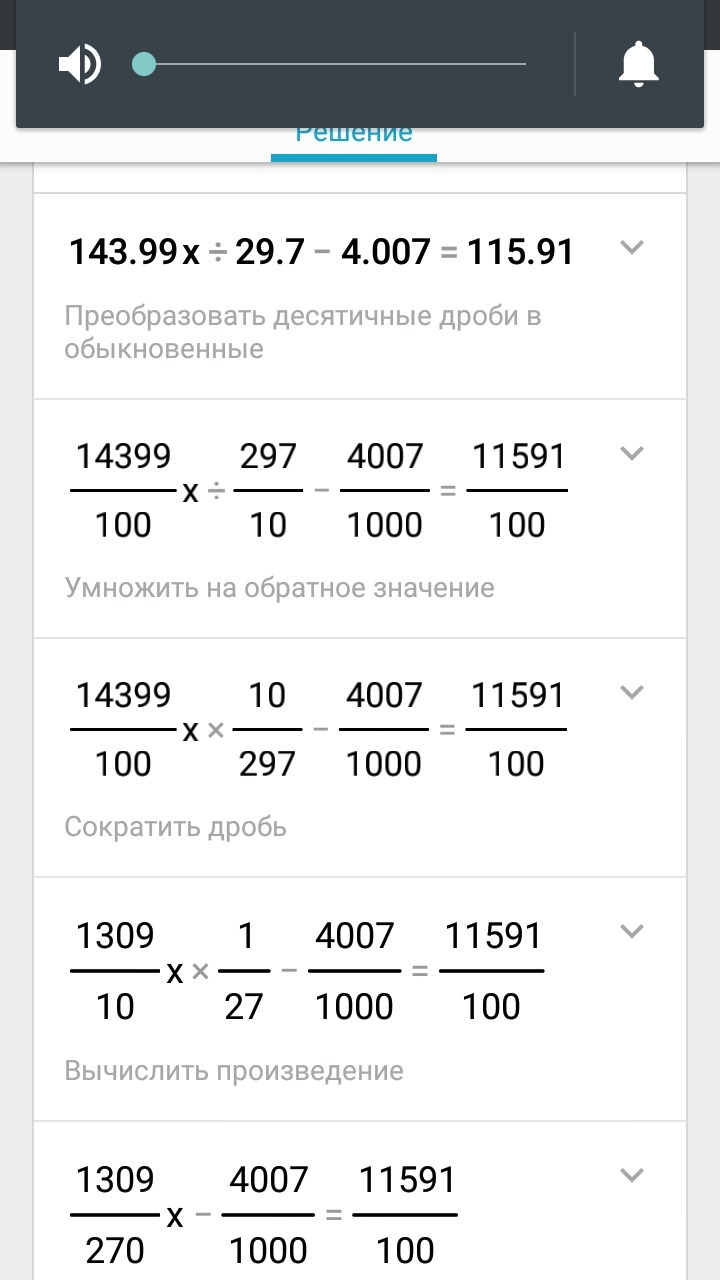Expand the step with fraction 1309/270
The height and width of the screenshot is (1280, 720).
point(631,1175)
